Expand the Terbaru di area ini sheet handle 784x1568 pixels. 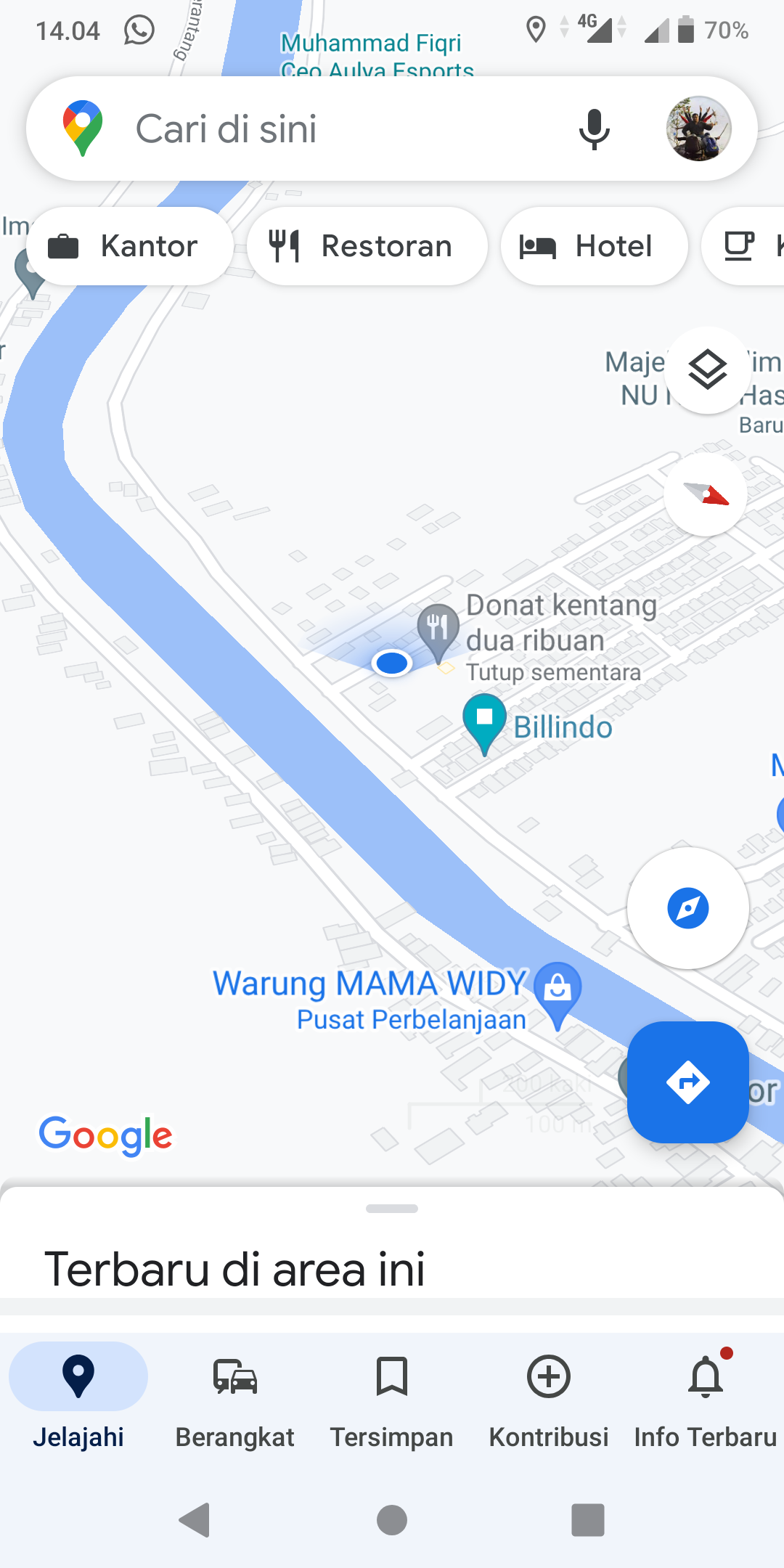[x=392, y=1209]
